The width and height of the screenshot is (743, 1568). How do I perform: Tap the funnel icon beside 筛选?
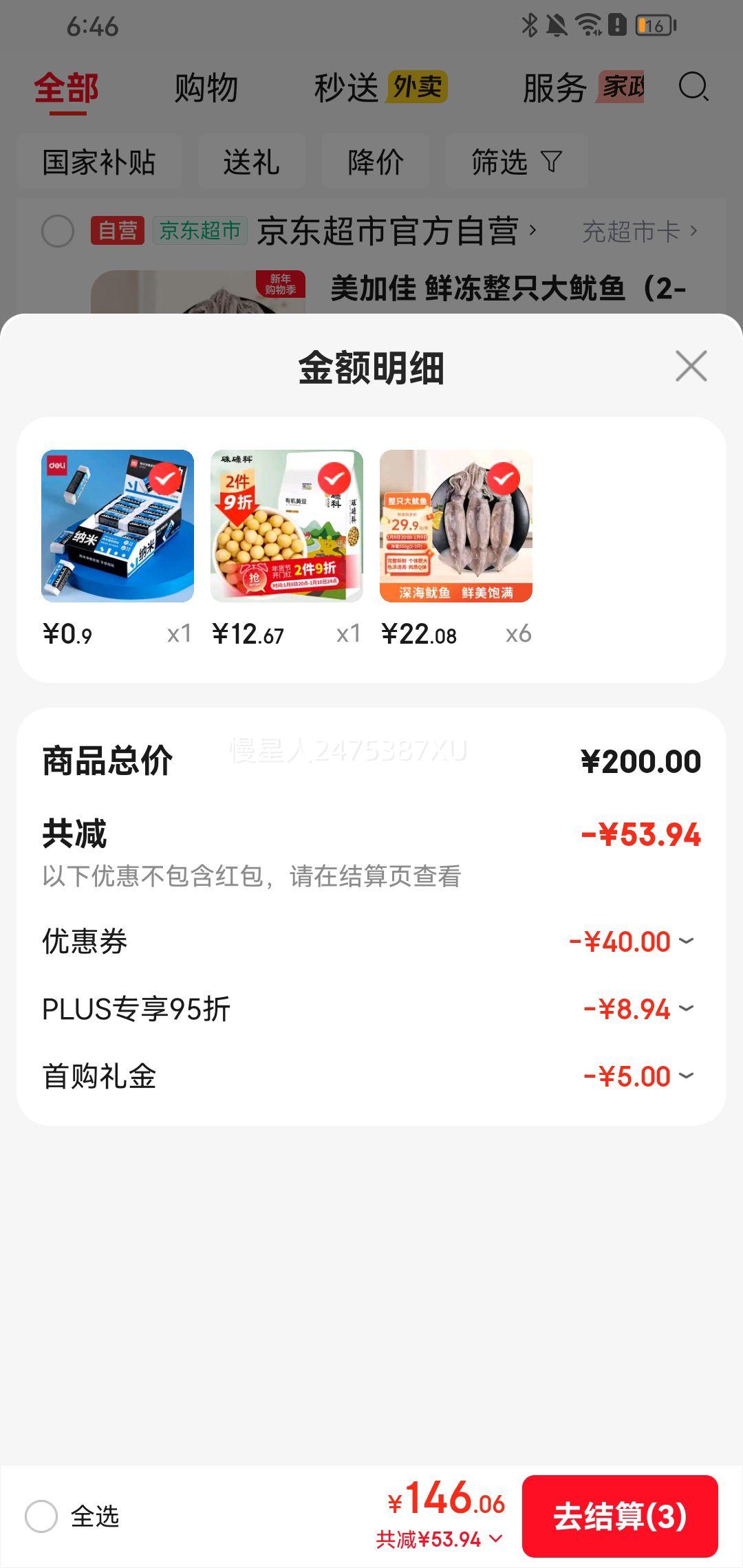coord(549,162)
